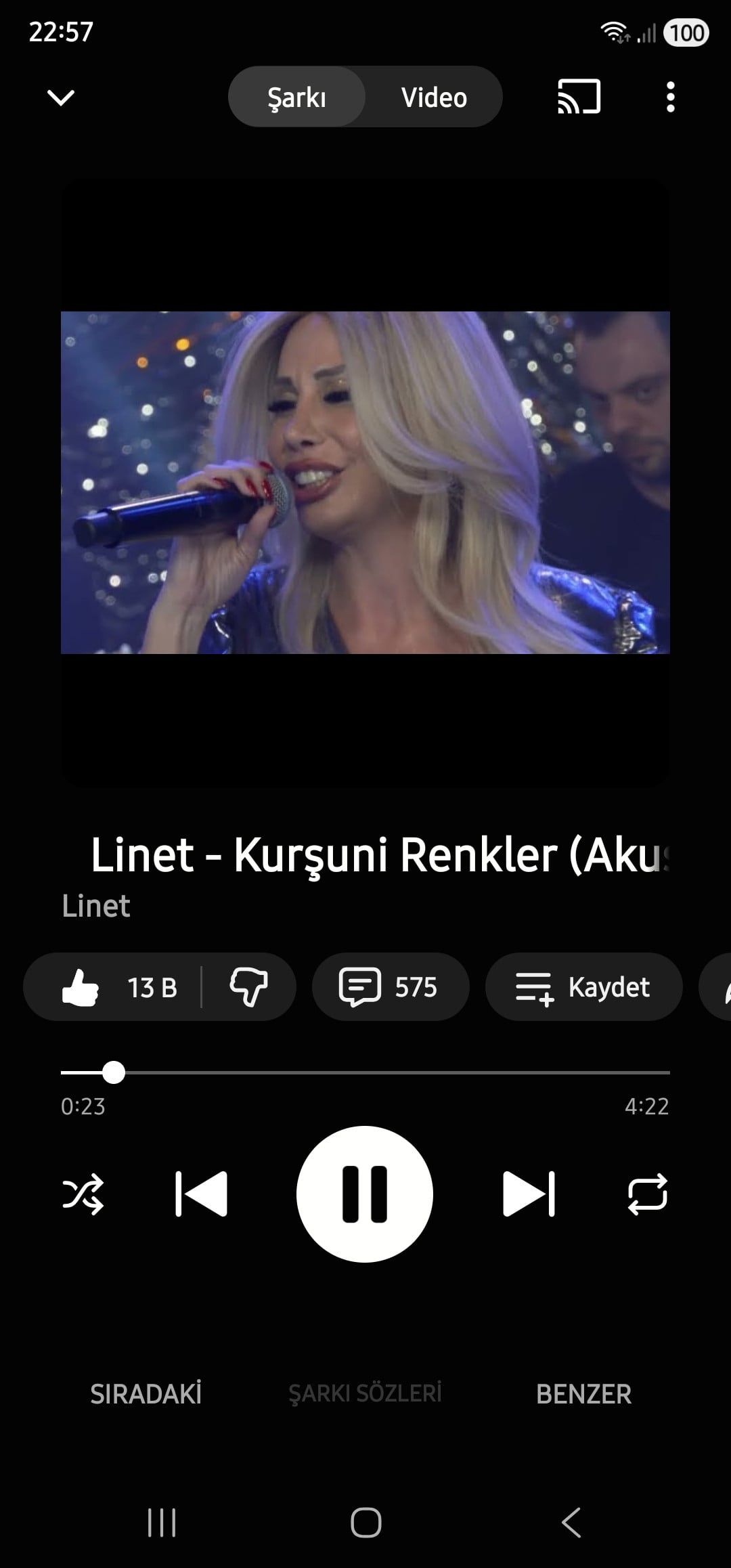Open the BENZER related tab
Viewport: 731px width, 1568px height.
tap(583, 1394)
